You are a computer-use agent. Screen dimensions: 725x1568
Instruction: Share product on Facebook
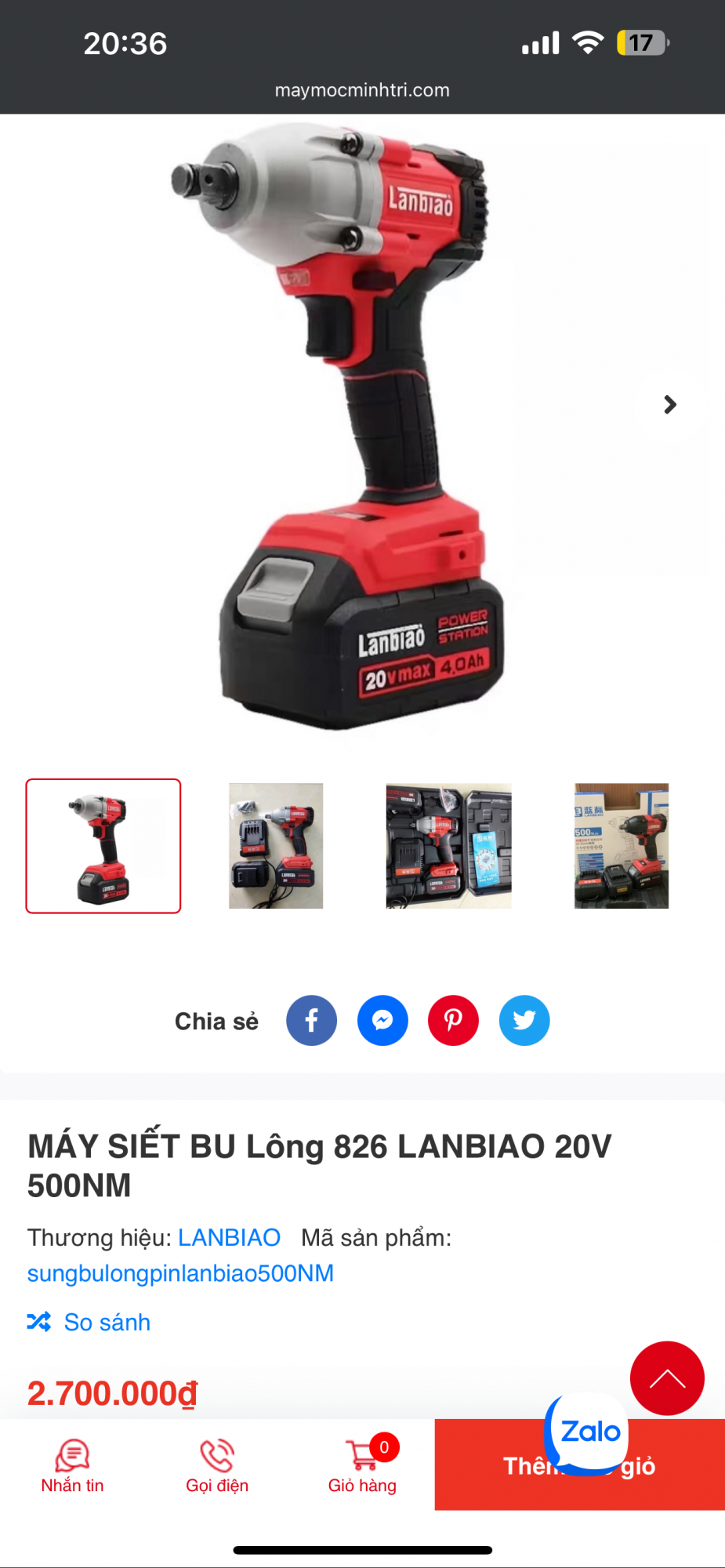point(311,1021)
